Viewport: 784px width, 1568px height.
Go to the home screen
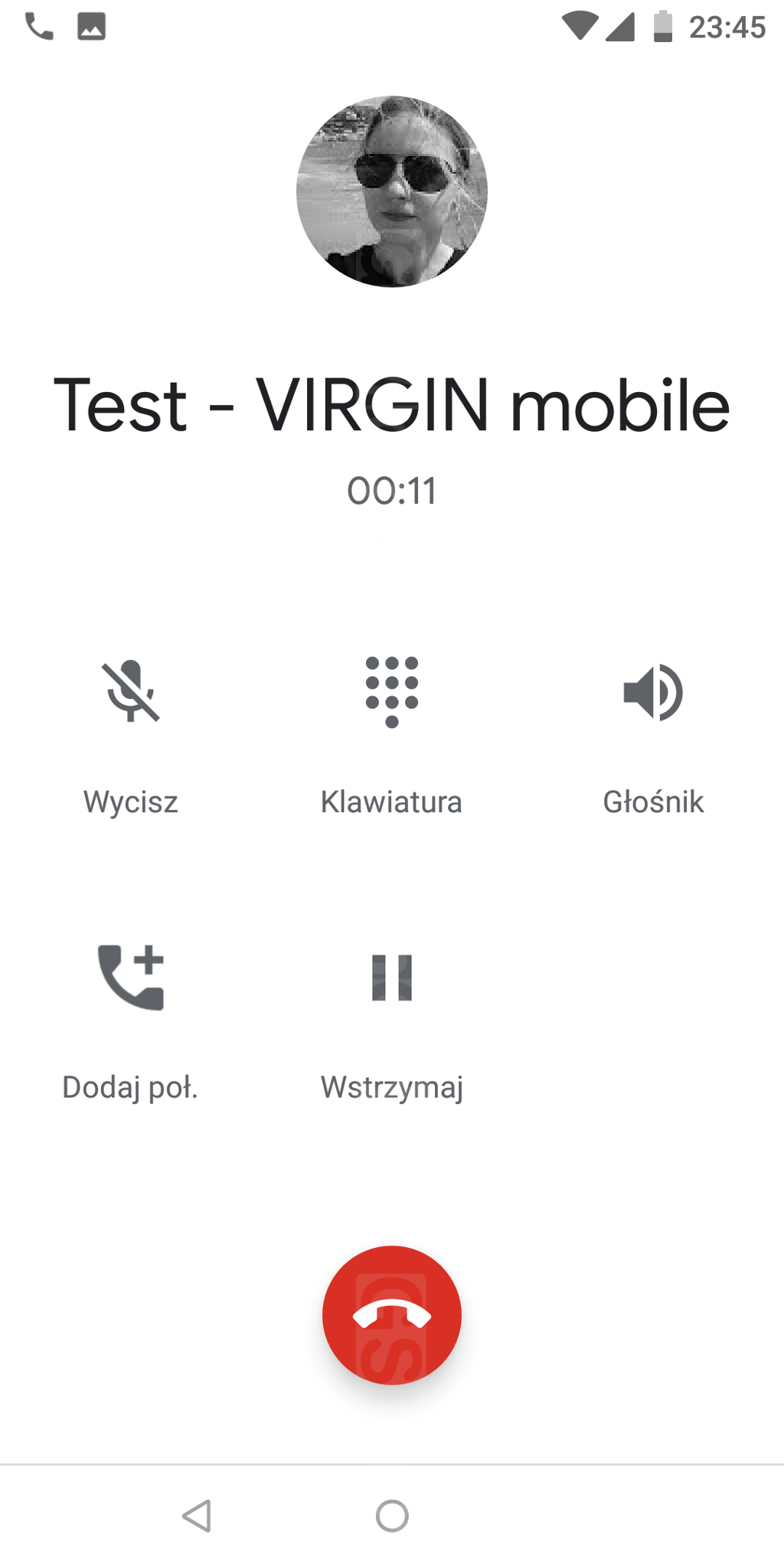[392, 1515]
